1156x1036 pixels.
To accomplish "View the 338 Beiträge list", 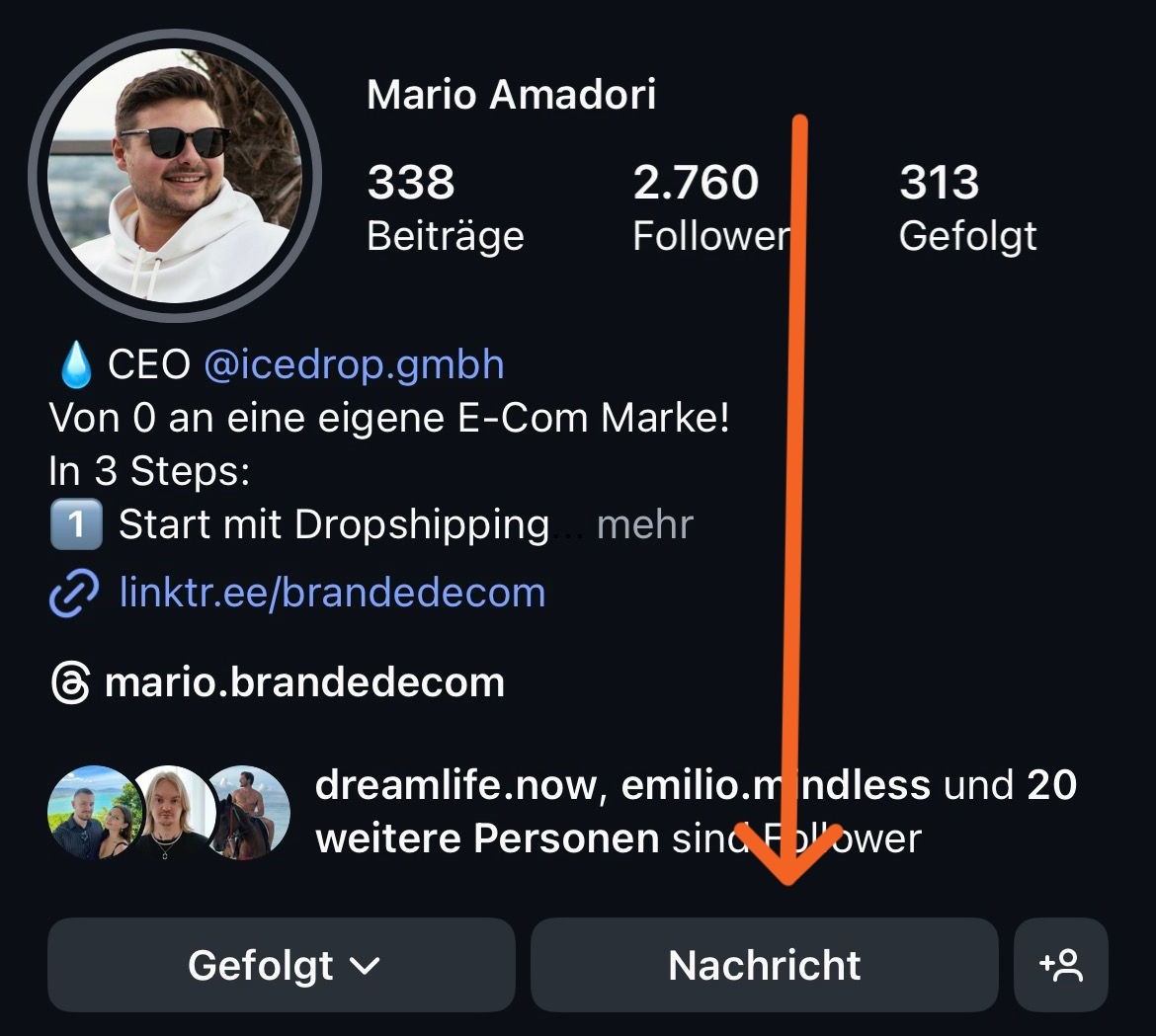I will (445, 207).
